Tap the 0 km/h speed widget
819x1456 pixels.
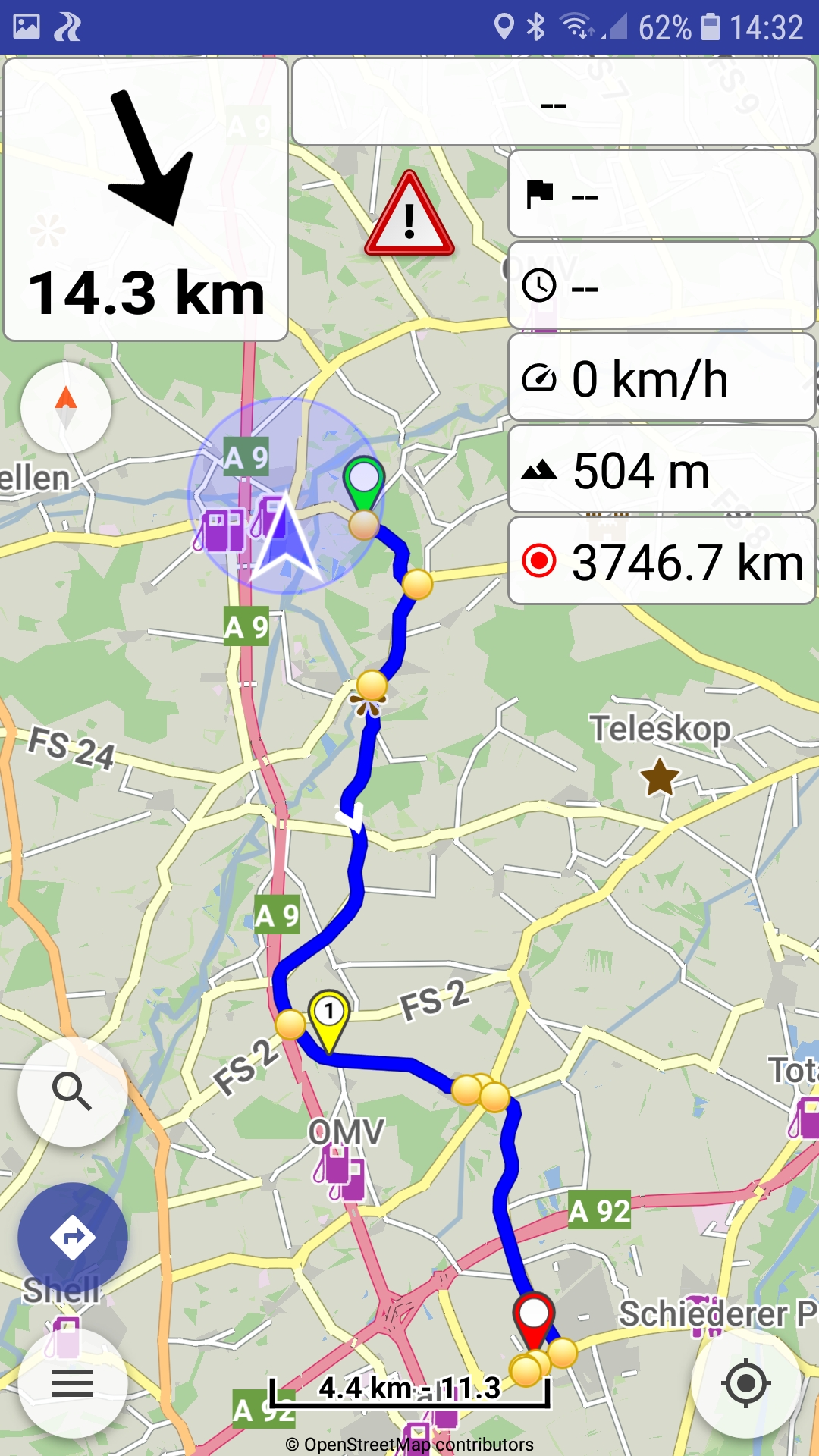tap(661, 378)
